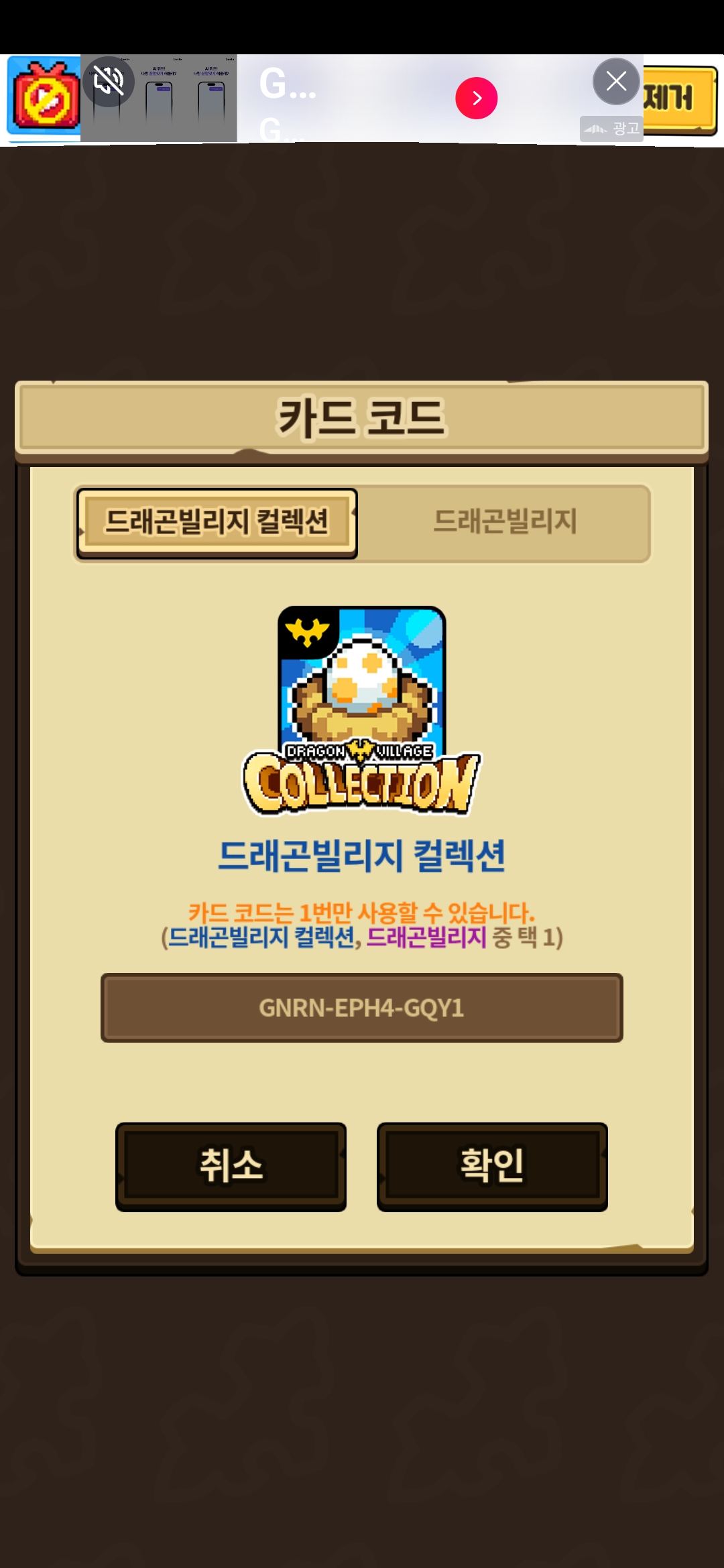
Task: Open the ad via the red arrow
Action: [x=476, y=99]
